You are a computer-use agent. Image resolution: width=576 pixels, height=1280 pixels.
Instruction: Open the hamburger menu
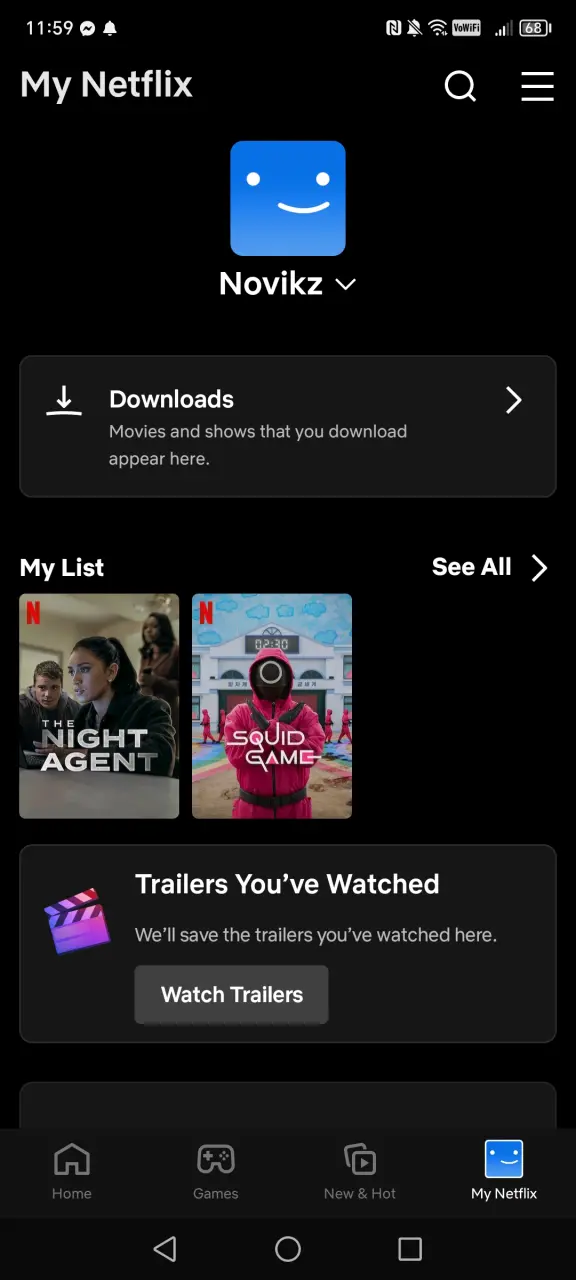(537, 86)
